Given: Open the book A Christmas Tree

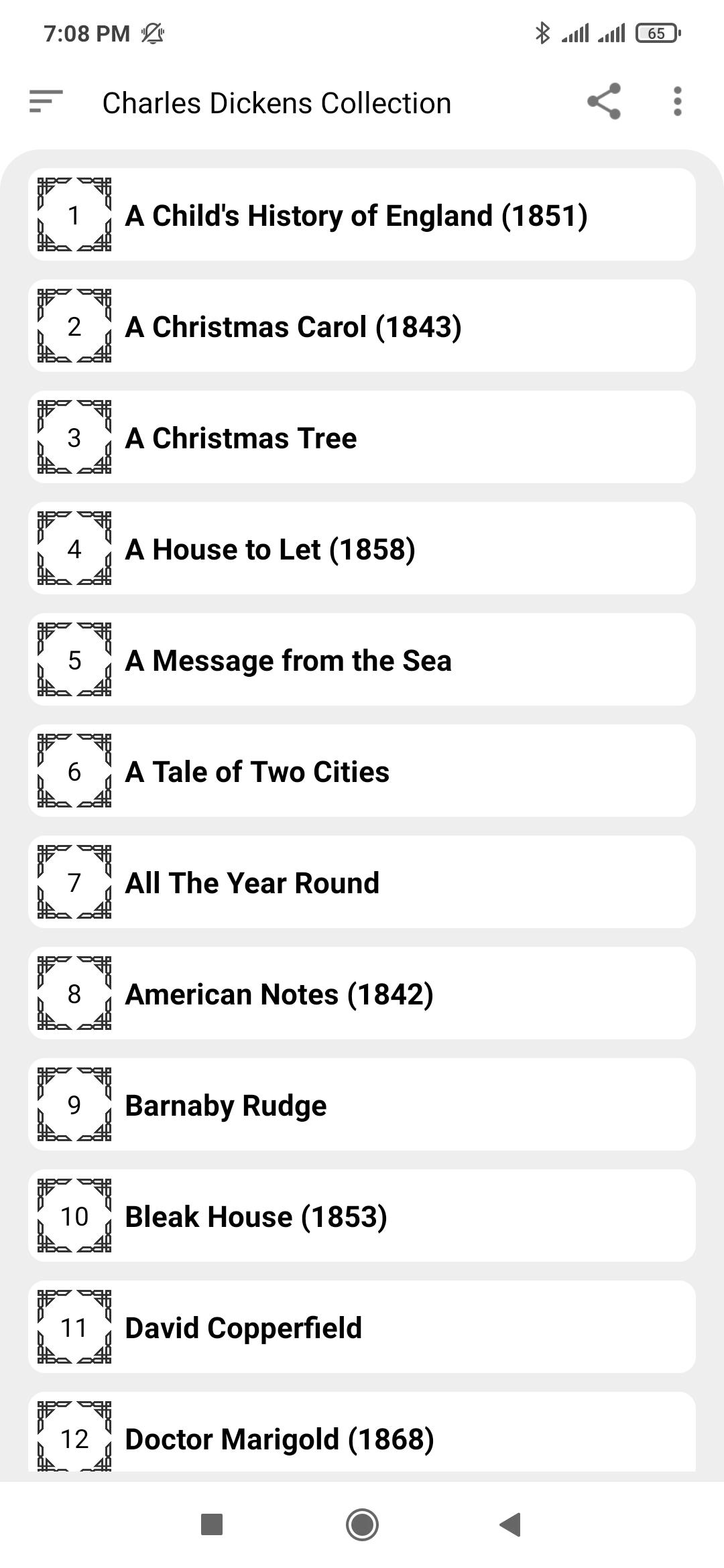Looking at the screenshot, I should (362, 438).
